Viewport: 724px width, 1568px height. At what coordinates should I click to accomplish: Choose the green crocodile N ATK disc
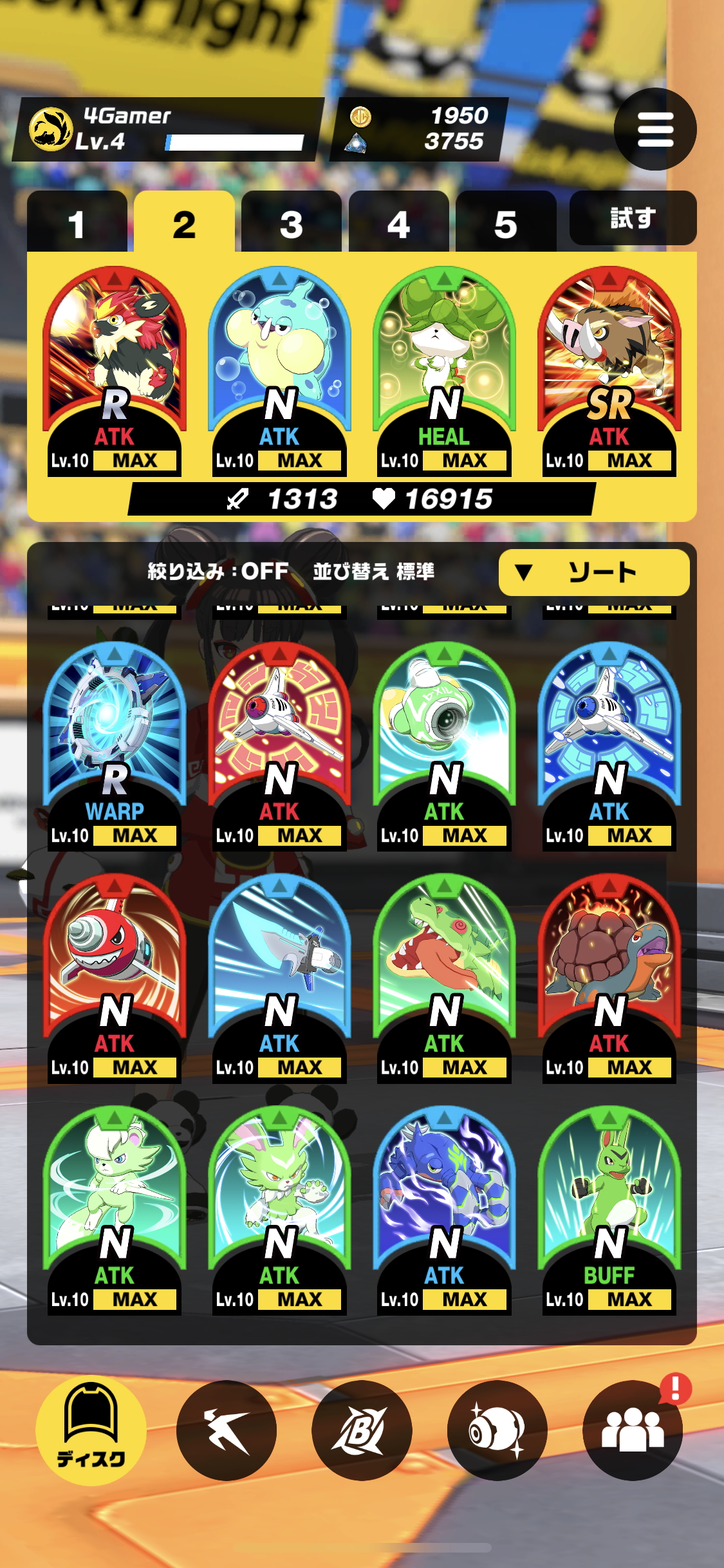(x=444, y=978)
